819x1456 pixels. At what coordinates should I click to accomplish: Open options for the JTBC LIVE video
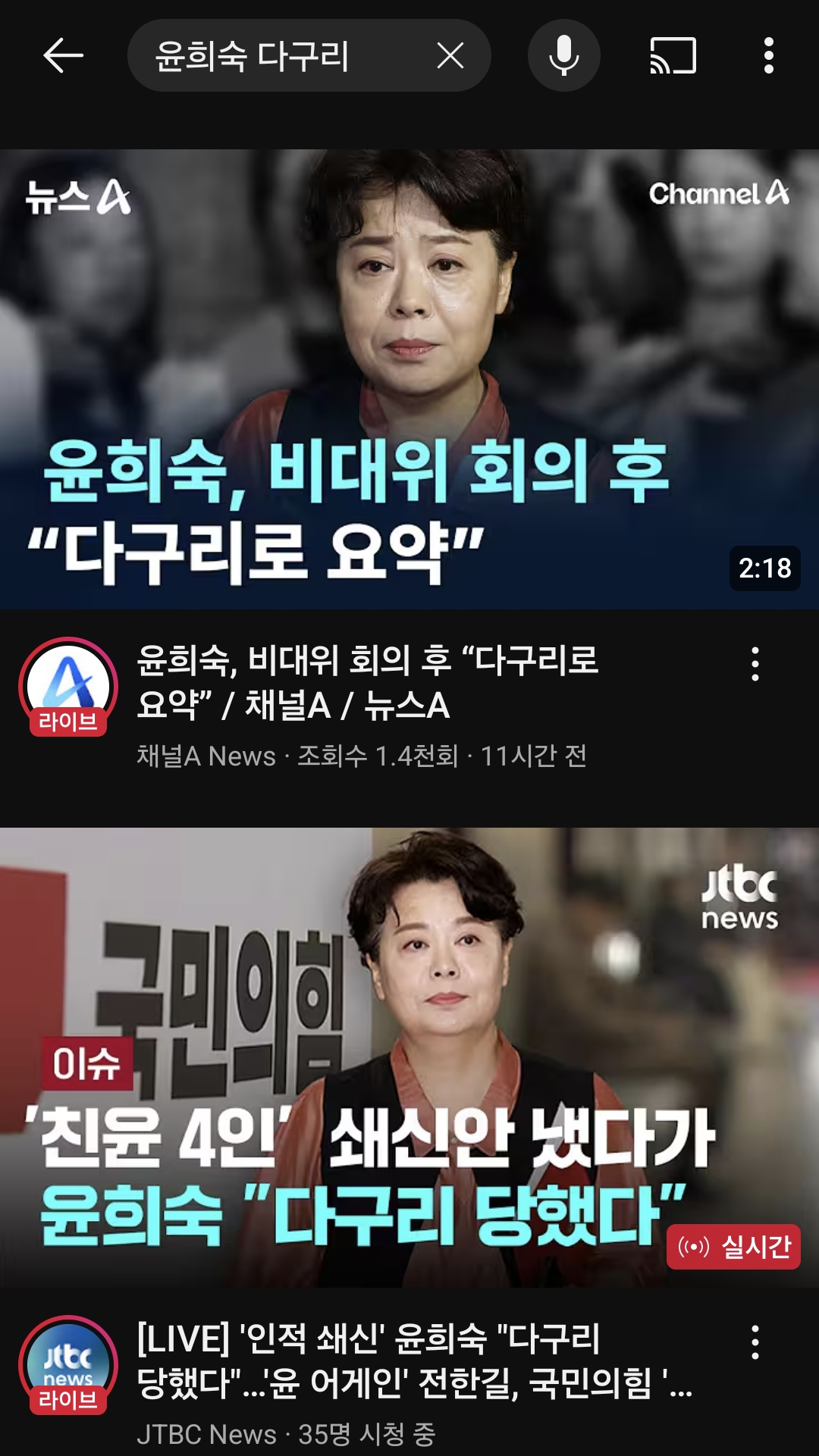(755, 1342)
